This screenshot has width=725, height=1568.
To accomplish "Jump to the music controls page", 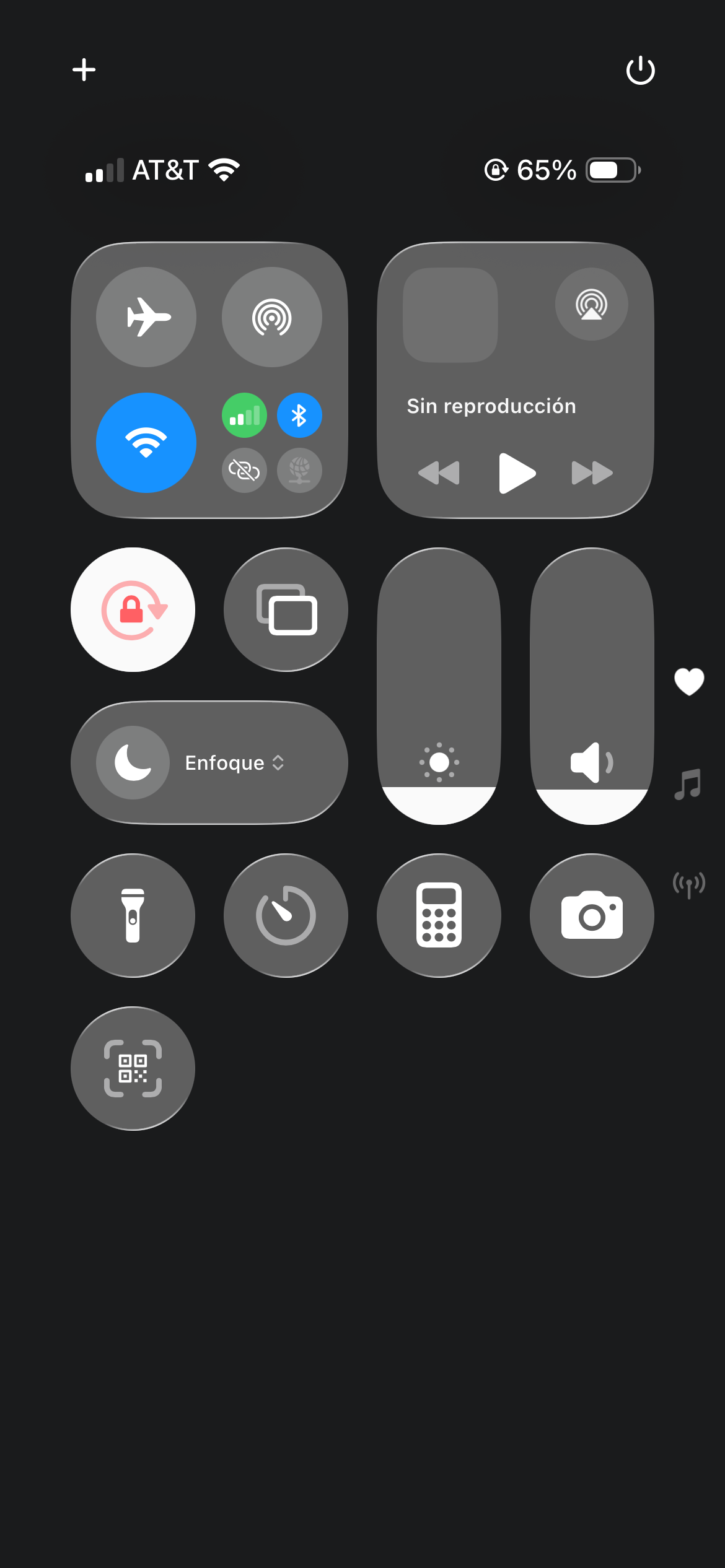I will coord(688,785).
